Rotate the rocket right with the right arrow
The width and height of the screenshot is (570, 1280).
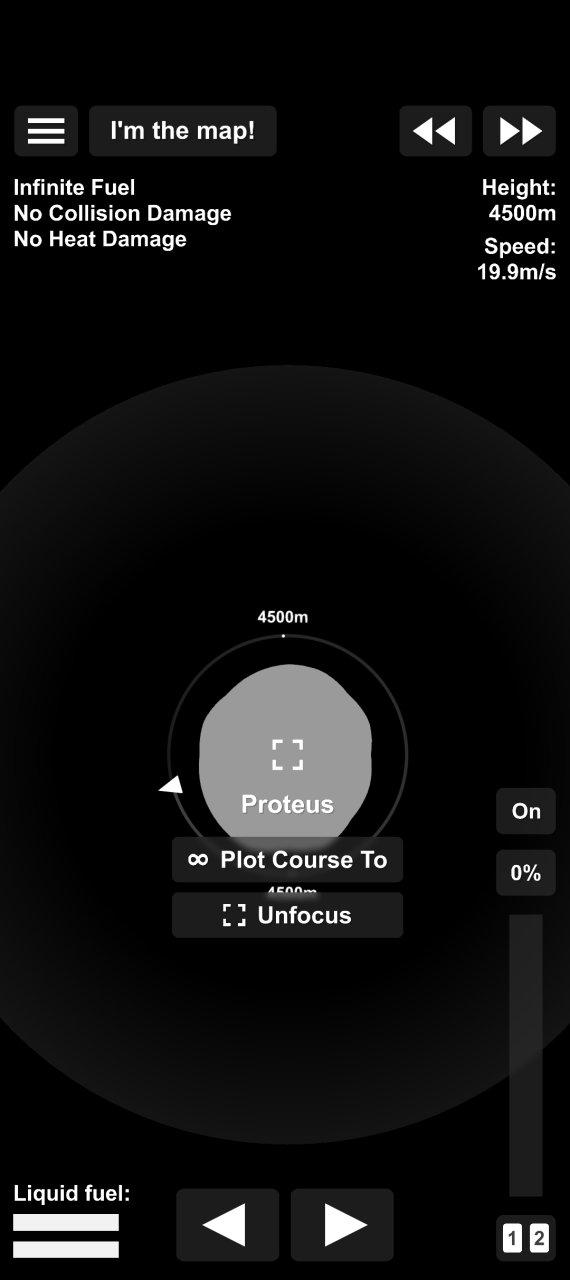pos(342,1225)
